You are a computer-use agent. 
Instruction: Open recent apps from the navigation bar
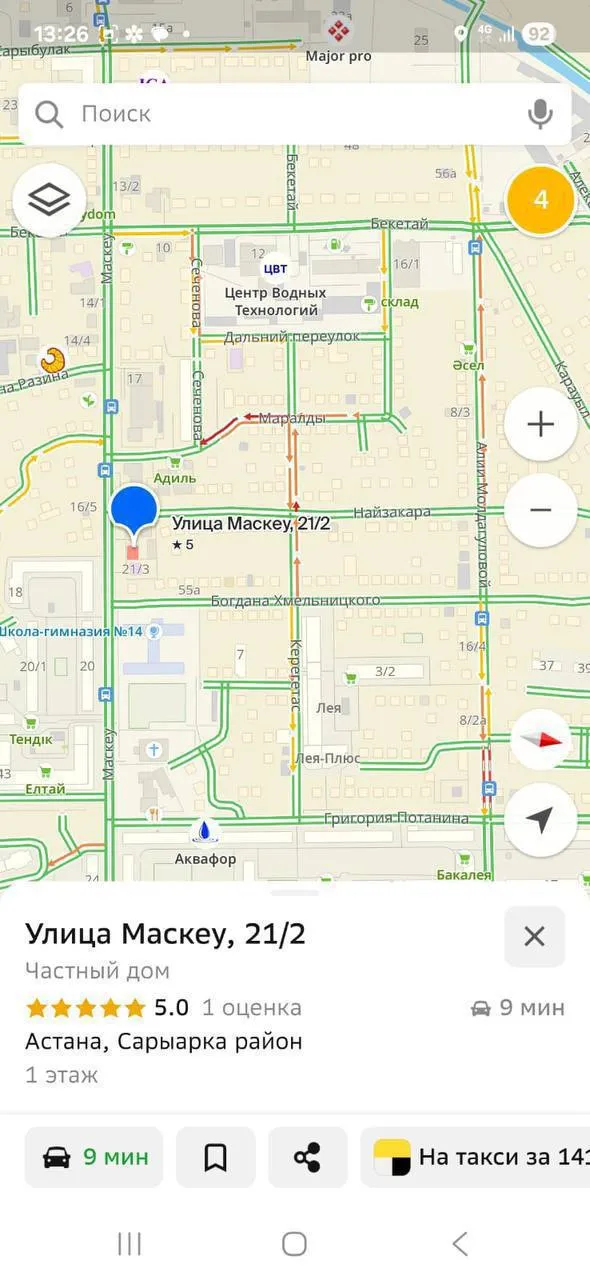click(x=129, y=1244)
